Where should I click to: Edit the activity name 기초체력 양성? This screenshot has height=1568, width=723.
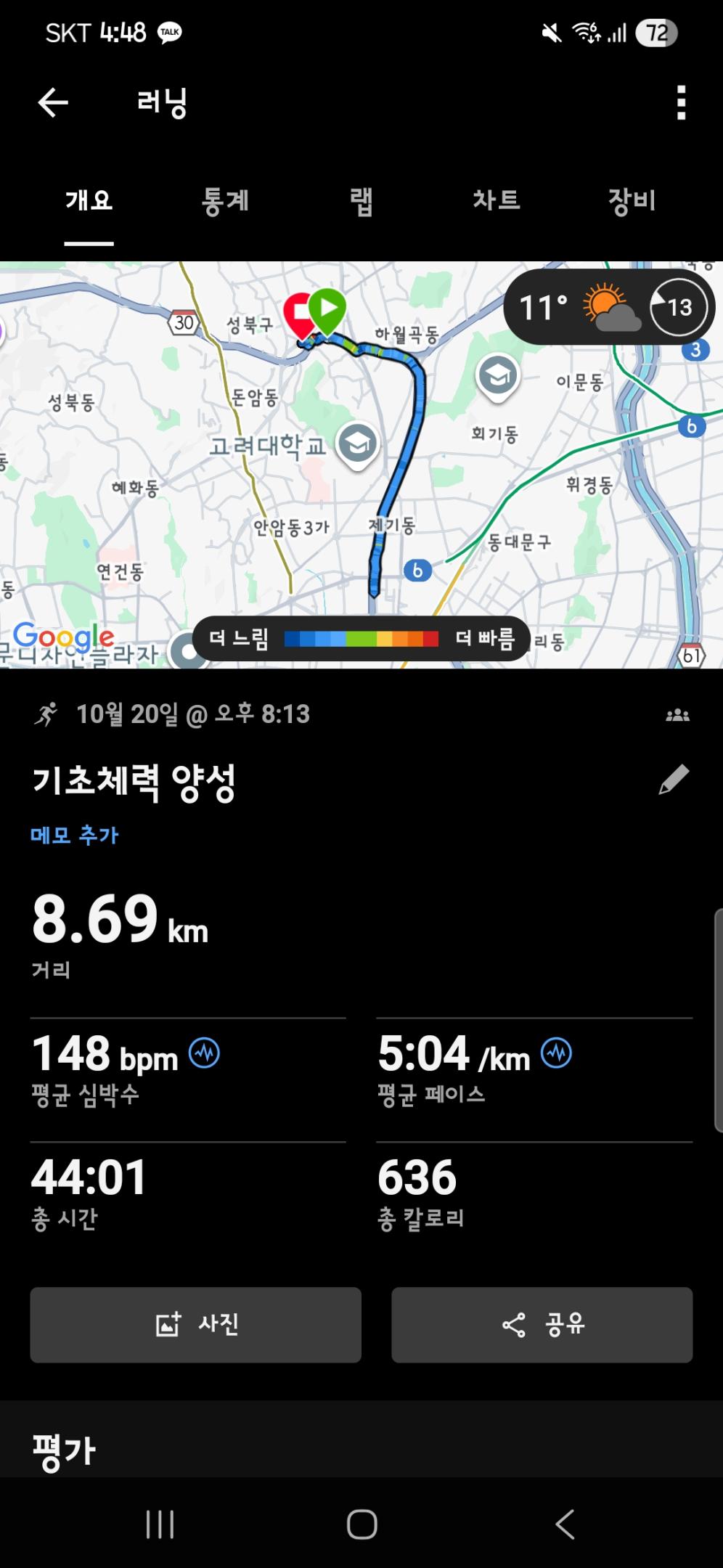coord(673,780)
